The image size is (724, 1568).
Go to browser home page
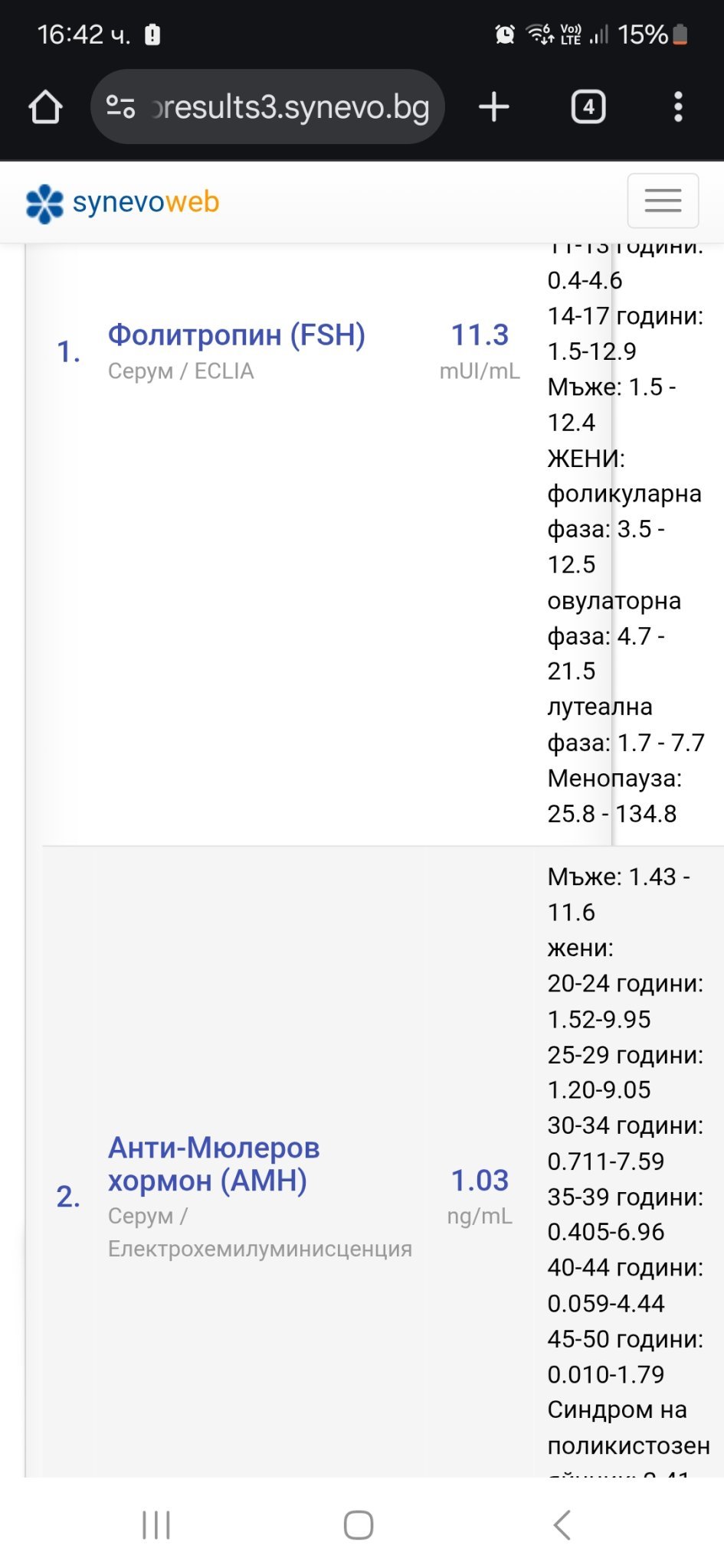coord(45,107)
